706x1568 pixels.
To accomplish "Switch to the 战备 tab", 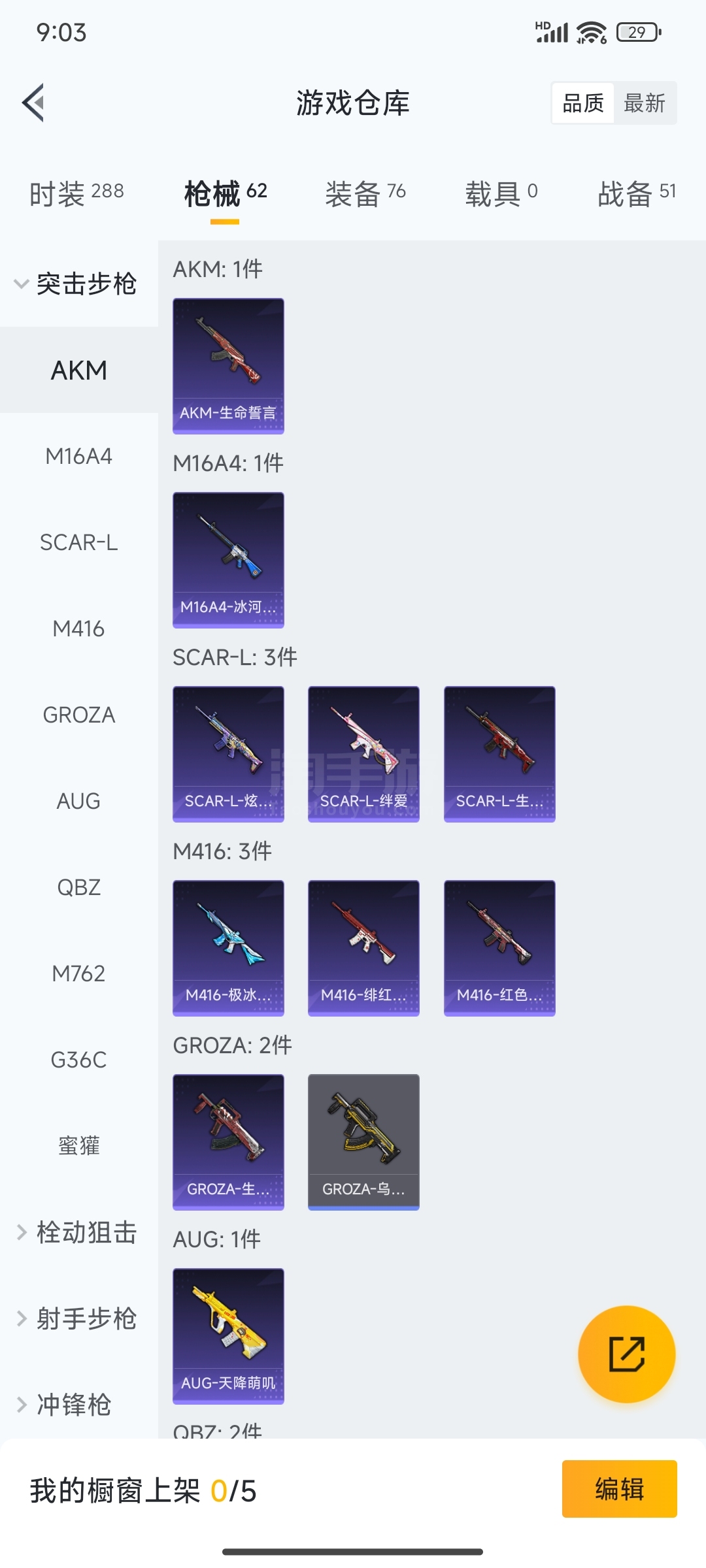I will 637,193.
